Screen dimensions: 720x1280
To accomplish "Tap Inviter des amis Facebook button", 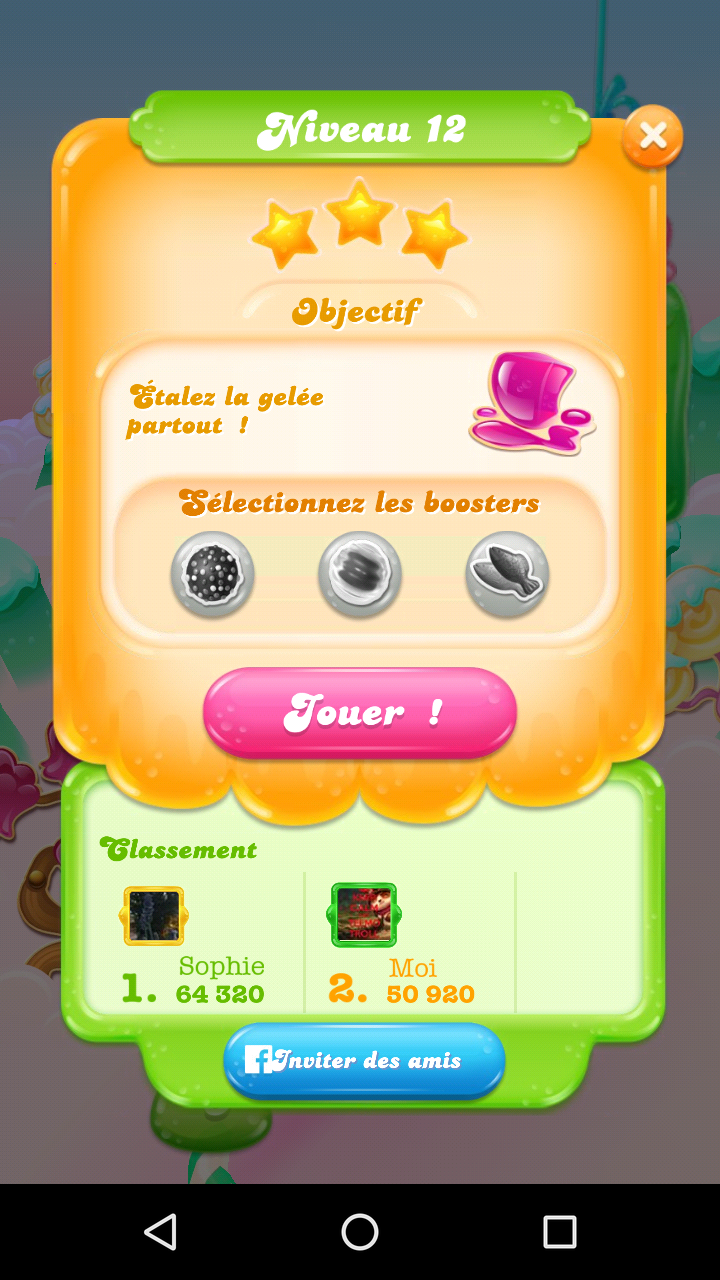I will click(x=364, y=1060).
